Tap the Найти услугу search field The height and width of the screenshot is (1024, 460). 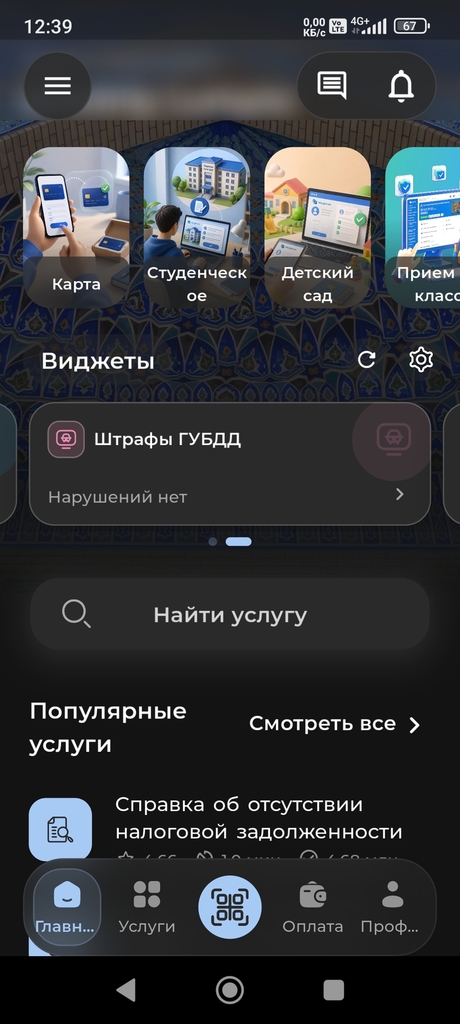(x=230, y=614)
